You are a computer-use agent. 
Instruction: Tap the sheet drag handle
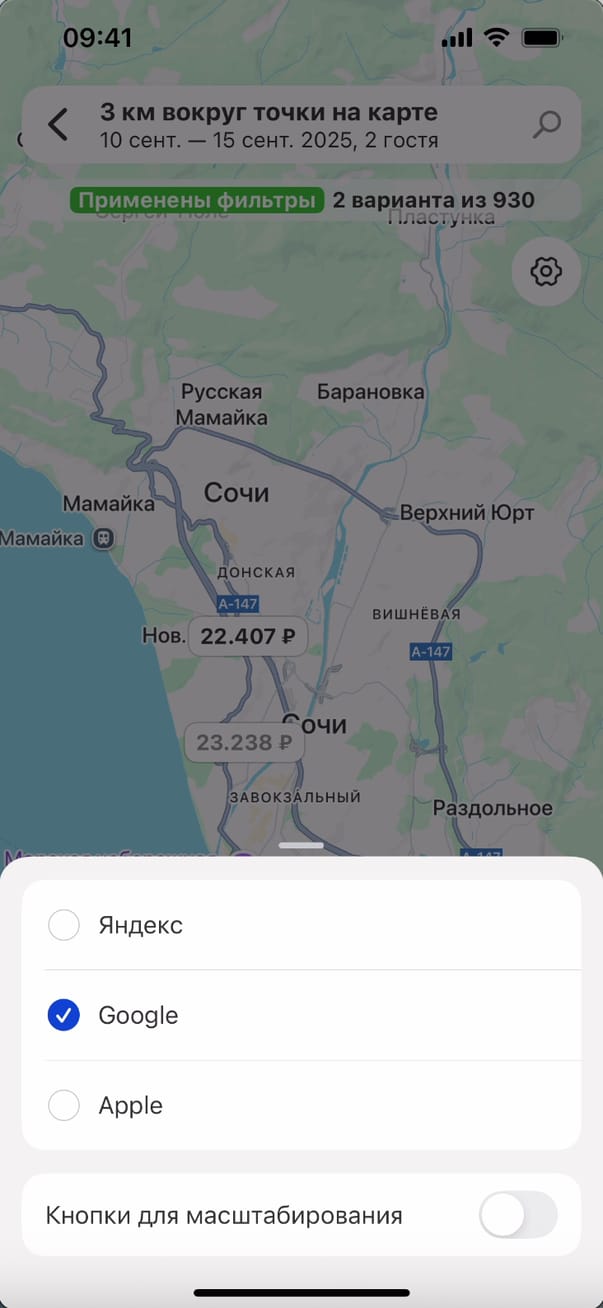pyautogui.click(x=301, y=846)
